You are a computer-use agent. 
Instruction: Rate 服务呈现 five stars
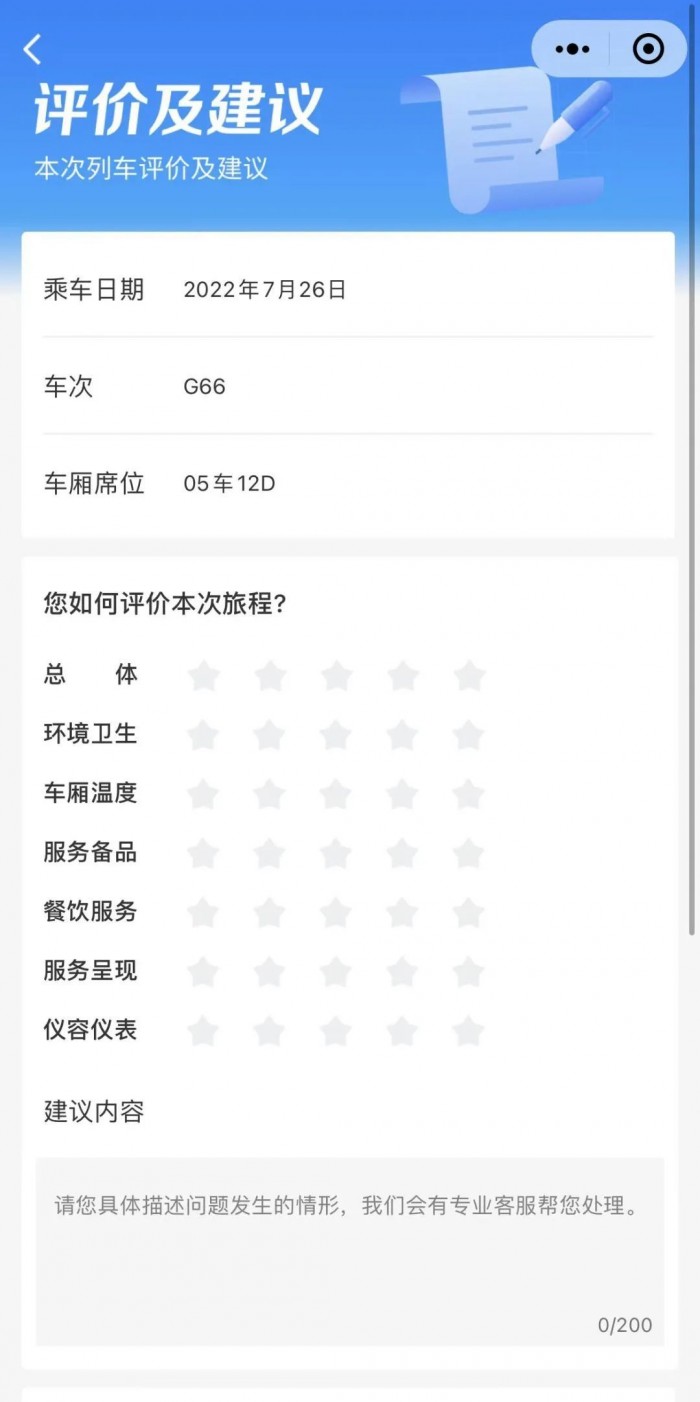469,971
